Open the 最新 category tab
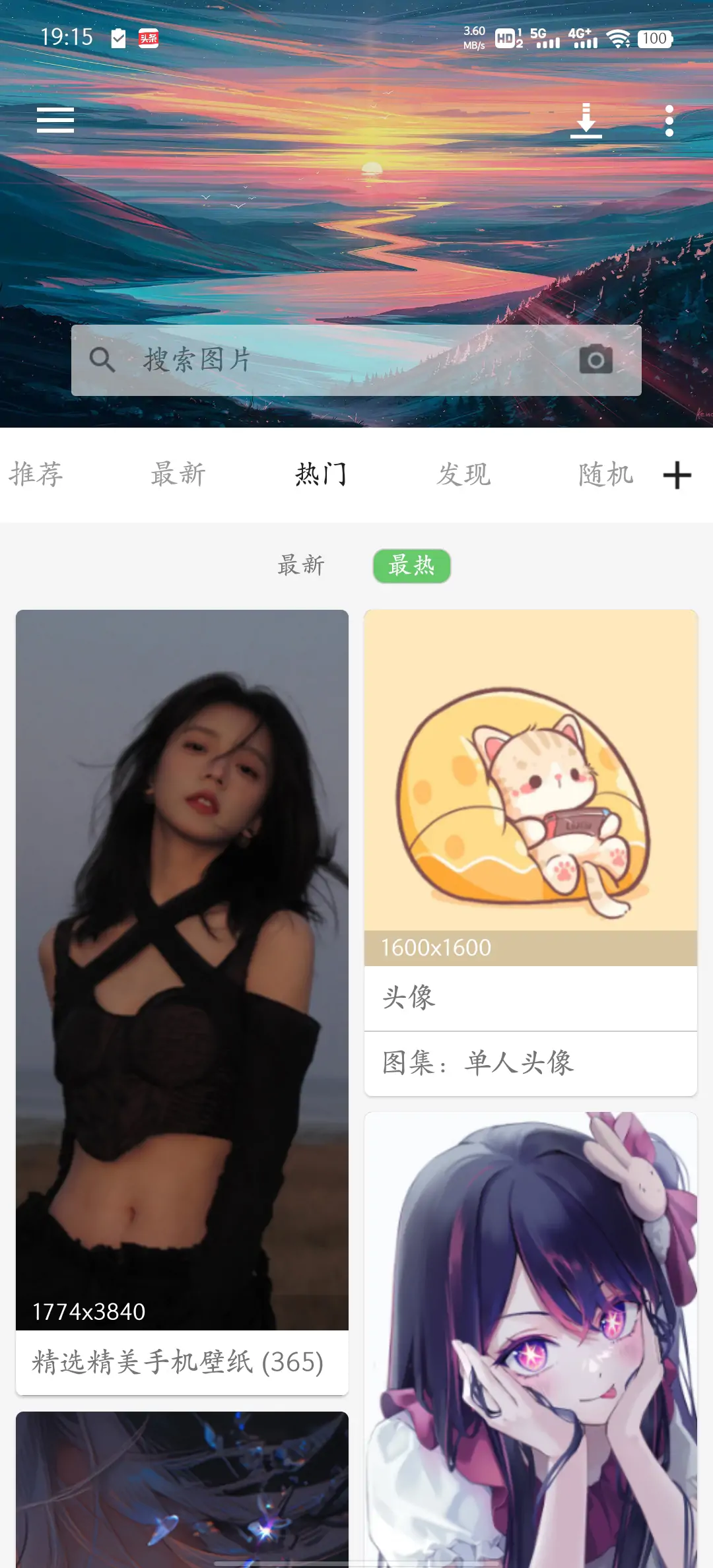This screenshot has width=713, height=1568. [177, 474]
